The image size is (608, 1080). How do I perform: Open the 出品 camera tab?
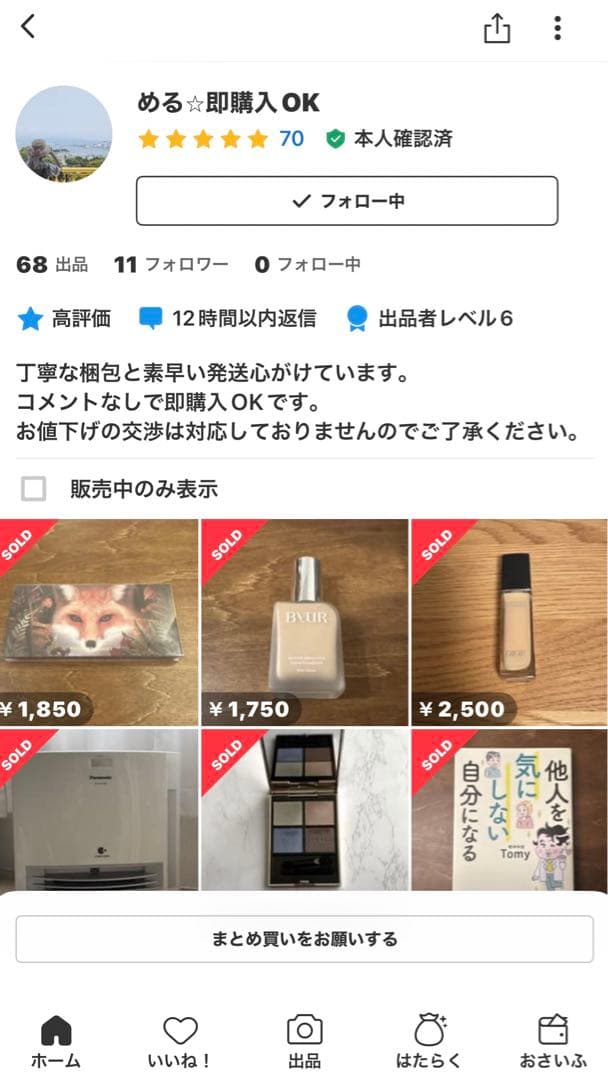tap(304, 1040)
